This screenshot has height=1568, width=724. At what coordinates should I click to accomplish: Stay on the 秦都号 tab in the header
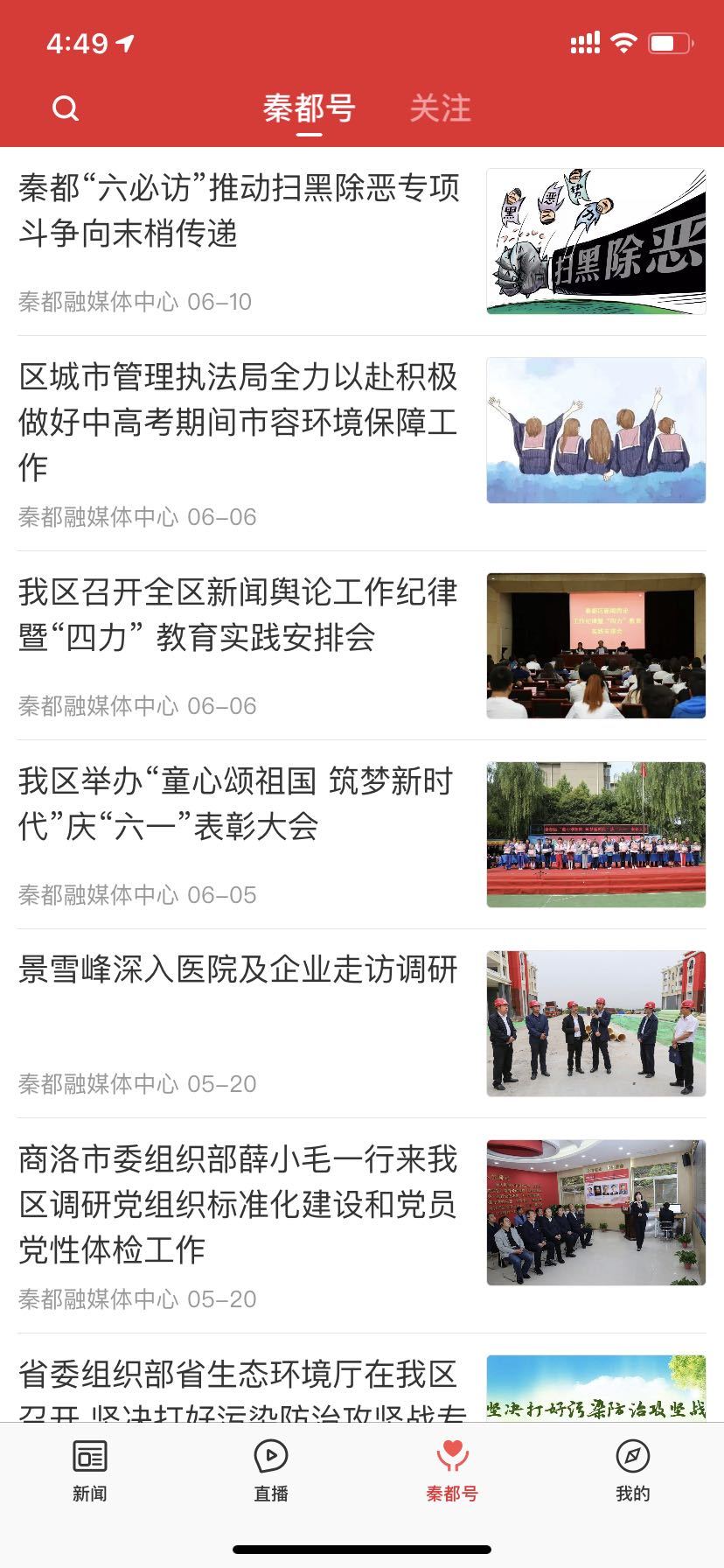[x=308, y=108]
